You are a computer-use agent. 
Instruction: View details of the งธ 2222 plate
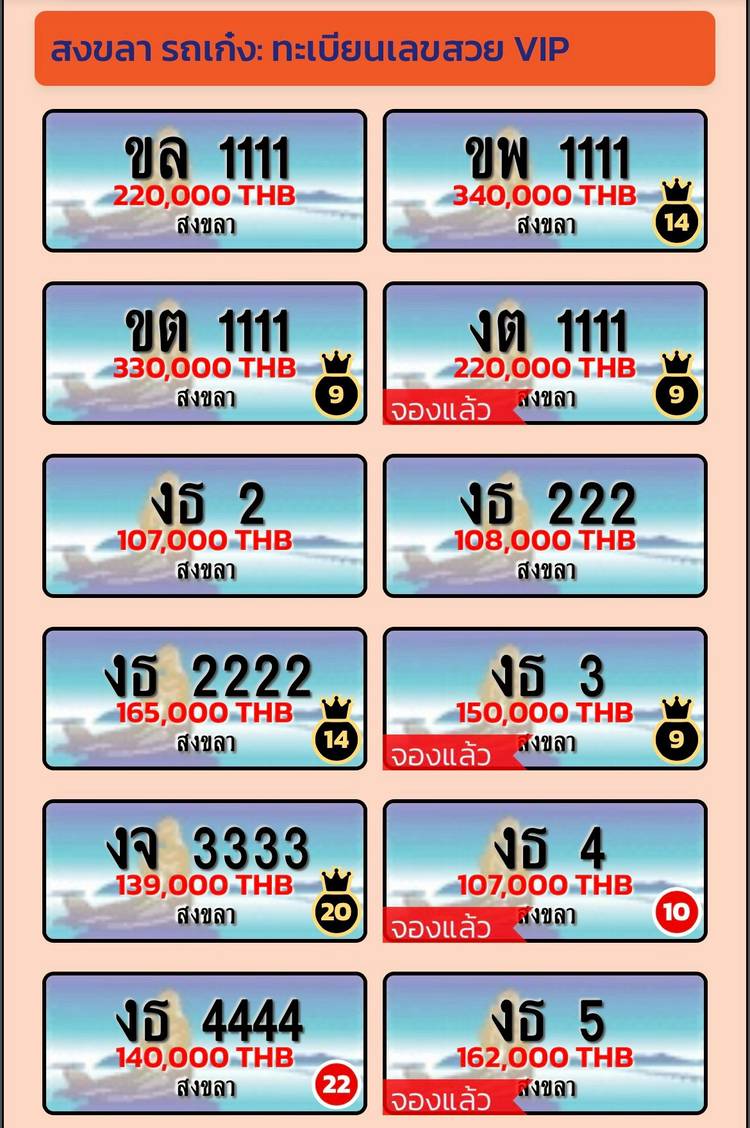point(204,698)
